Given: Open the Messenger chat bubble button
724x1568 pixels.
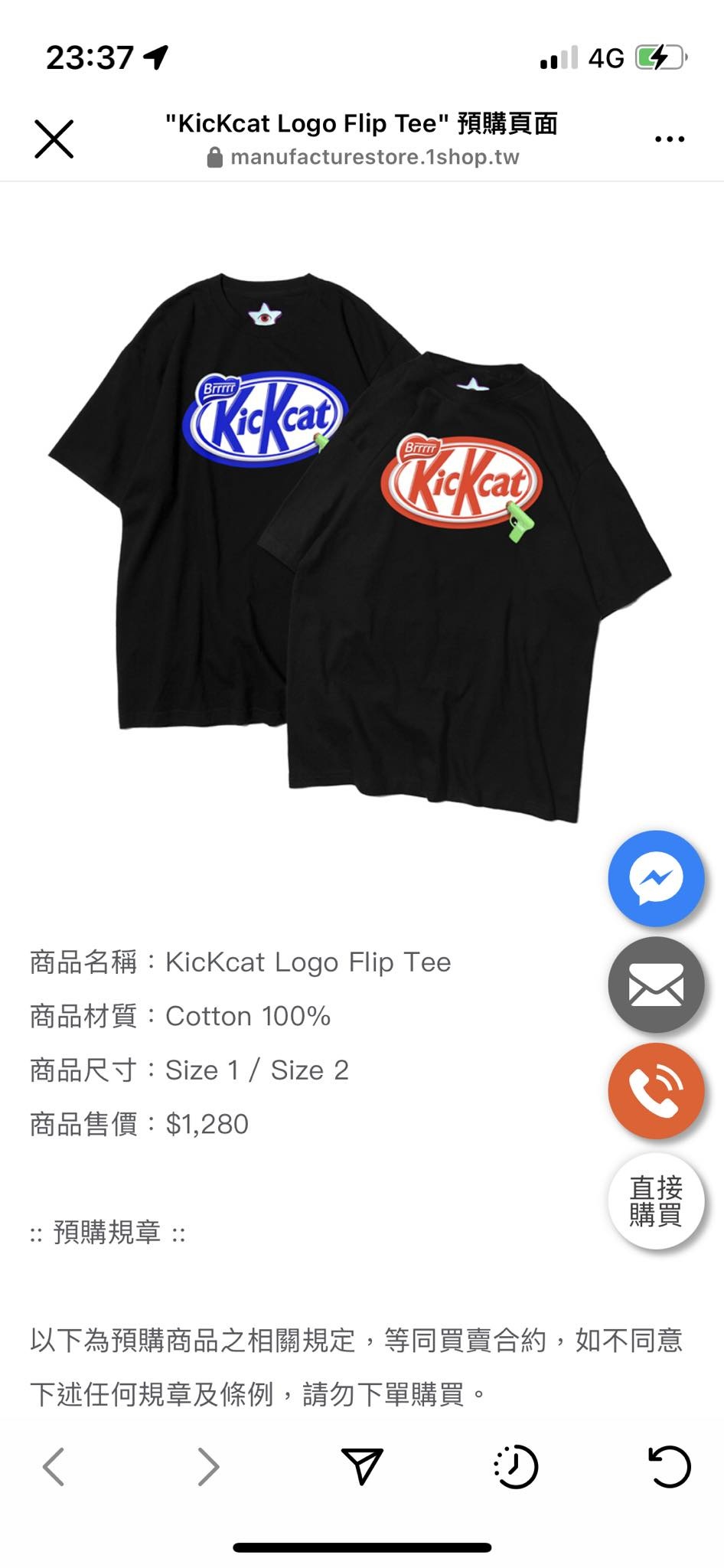Looking at the screenshot, I should pyautogui.click(x=656, y=878).
